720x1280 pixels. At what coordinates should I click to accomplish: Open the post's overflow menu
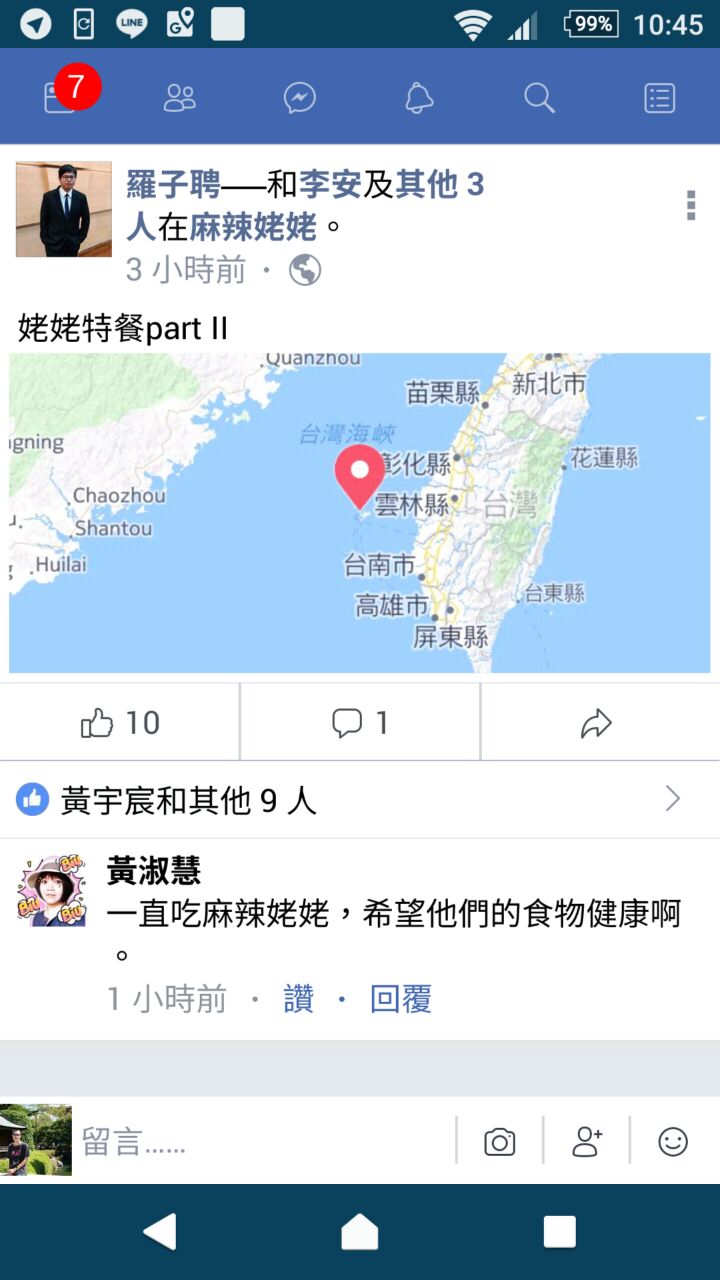(x=691, y=205)
